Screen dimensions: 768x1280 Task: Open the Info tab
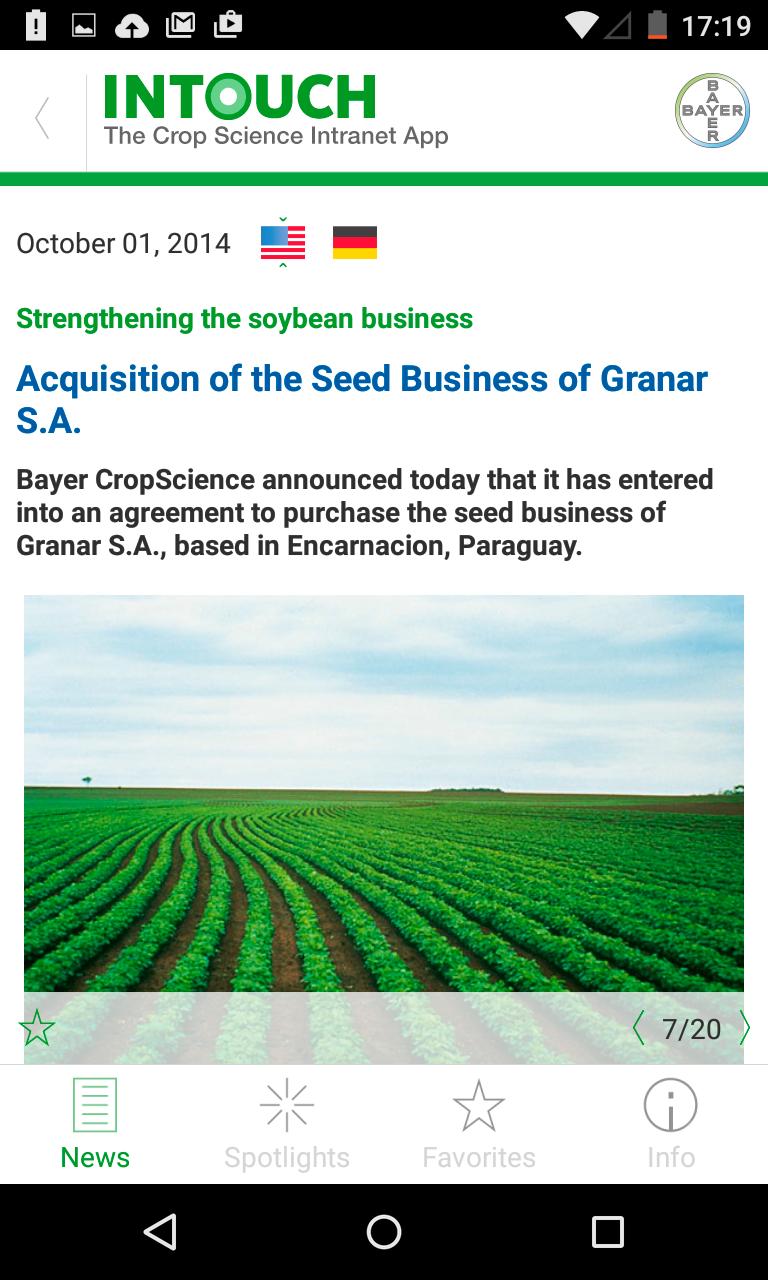coord(670,1125)
